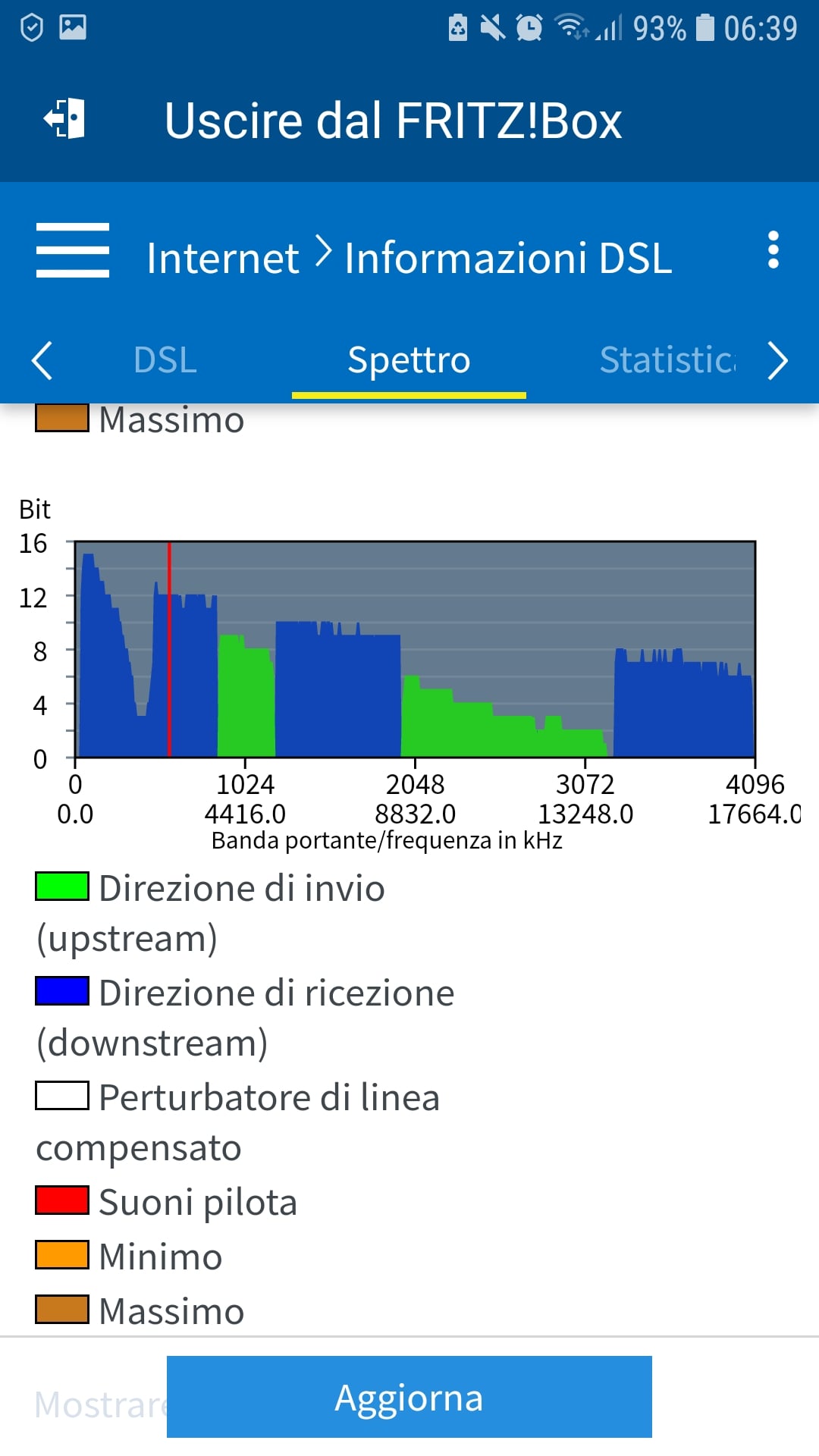Viewport: 819px width, 1456px height.
Task: Log out via Uscire dal FRITZ!Box
Action: pos(393,121)
